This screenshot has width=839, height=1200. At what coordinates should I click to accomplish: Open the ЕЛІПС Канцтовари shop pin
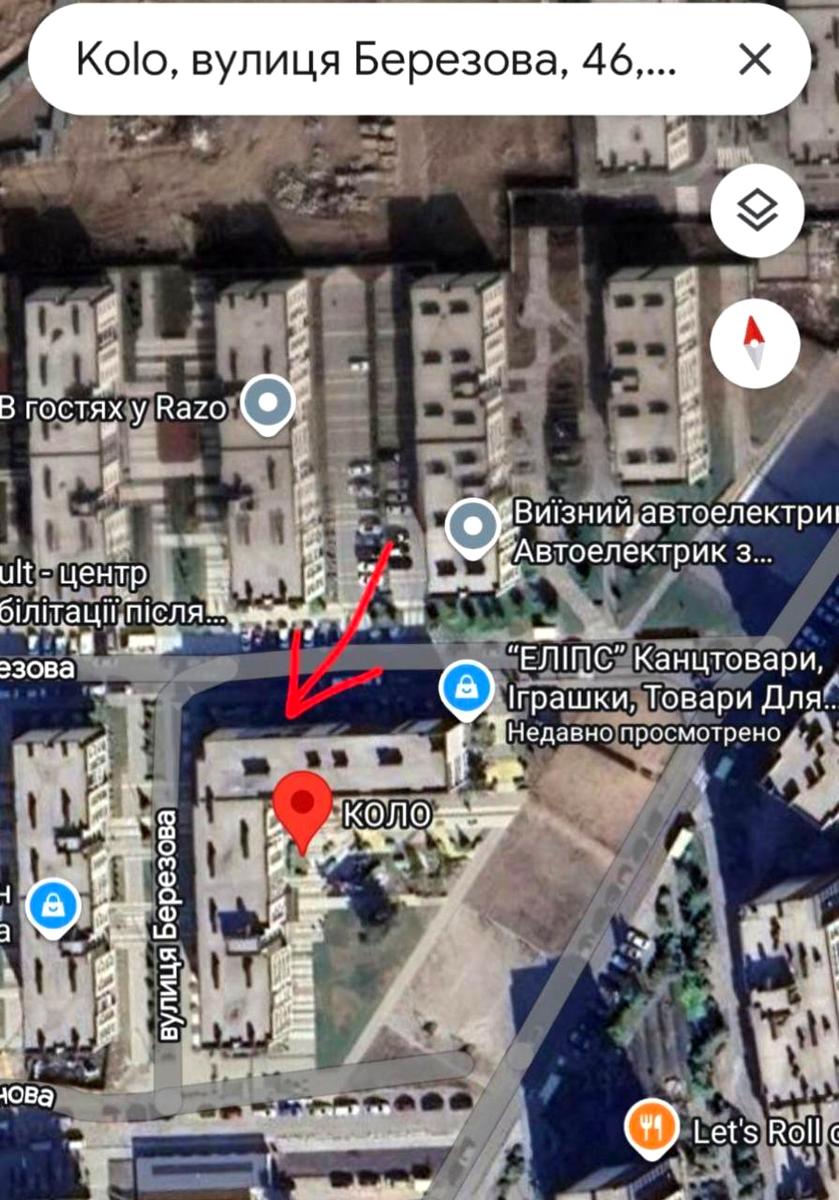(x=465, y=688)
